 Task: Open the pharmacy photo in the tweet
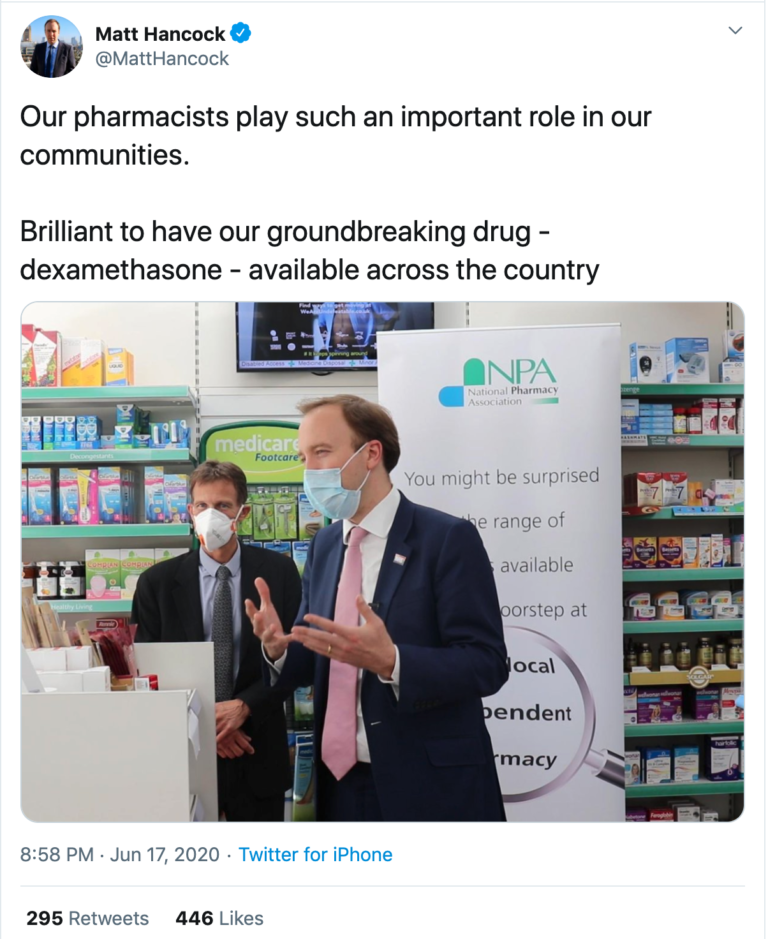point(382,561)
